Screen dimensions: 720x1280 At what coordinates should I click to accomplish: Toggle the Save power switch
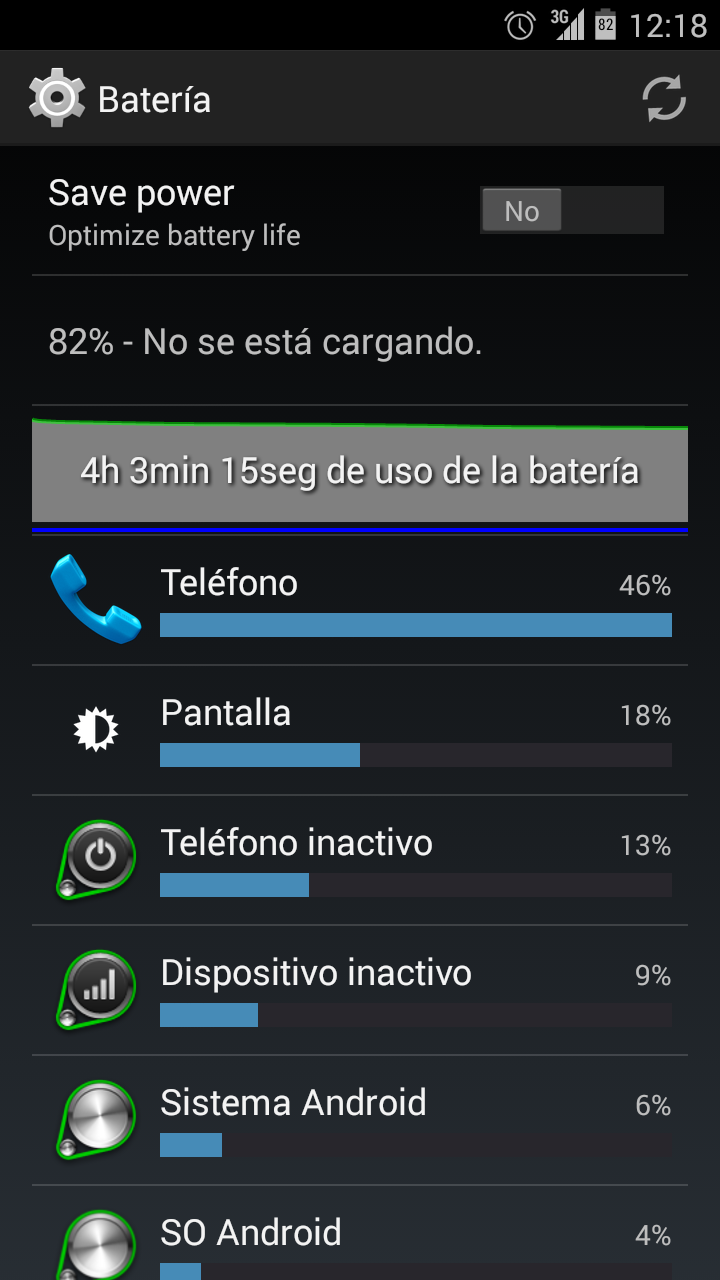click(x=572, y=210)
